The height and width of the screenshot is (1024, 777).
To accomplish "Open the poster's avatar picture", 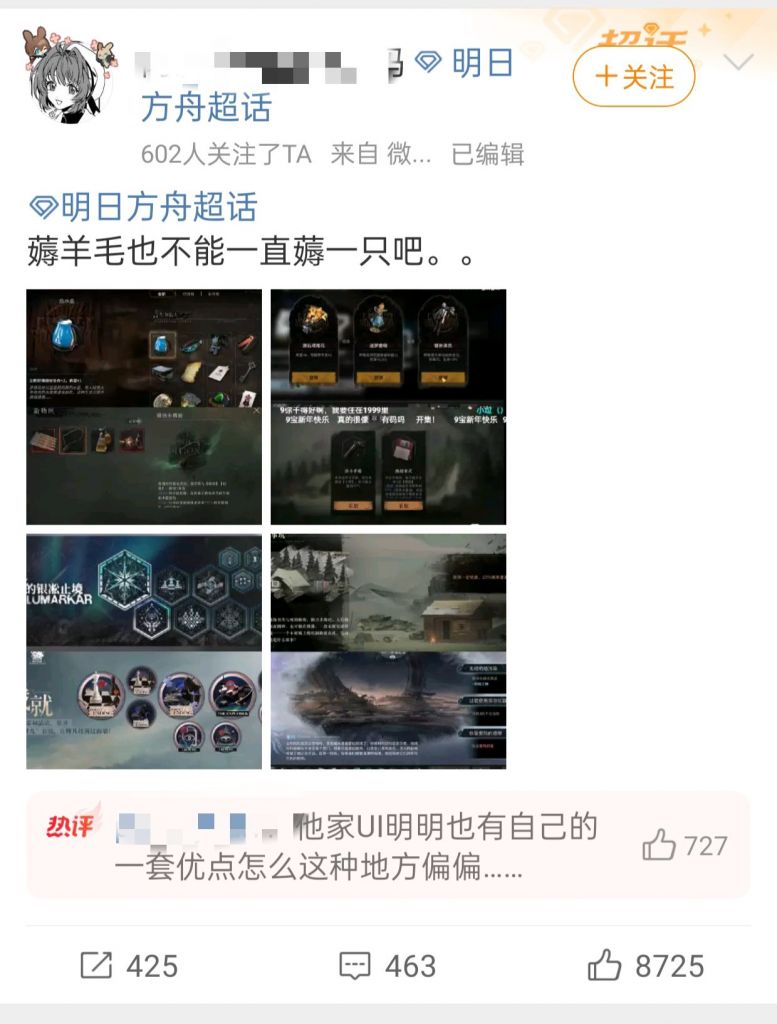I will (67, 68).
